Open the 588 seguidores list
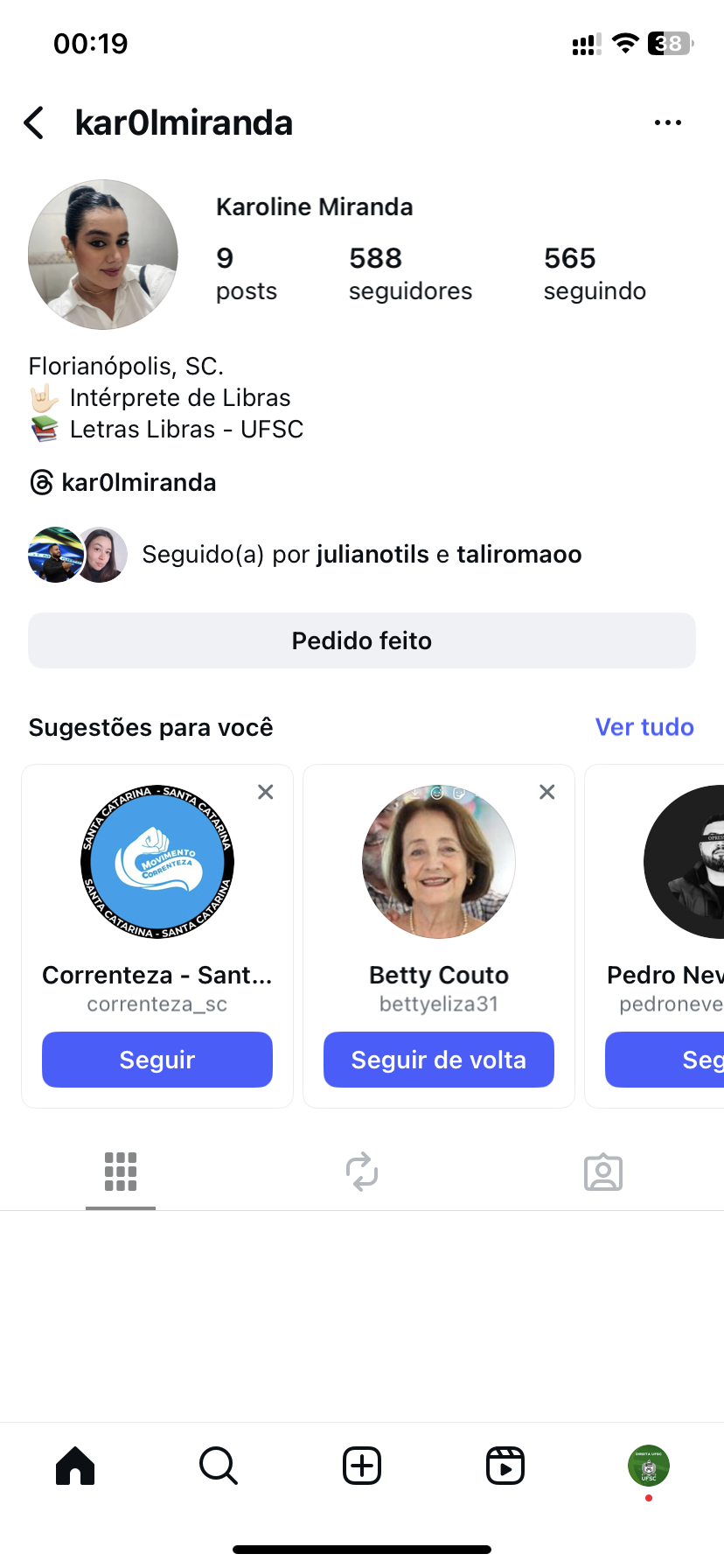This screenshot has height=1568, width=724. click(409, 273)
